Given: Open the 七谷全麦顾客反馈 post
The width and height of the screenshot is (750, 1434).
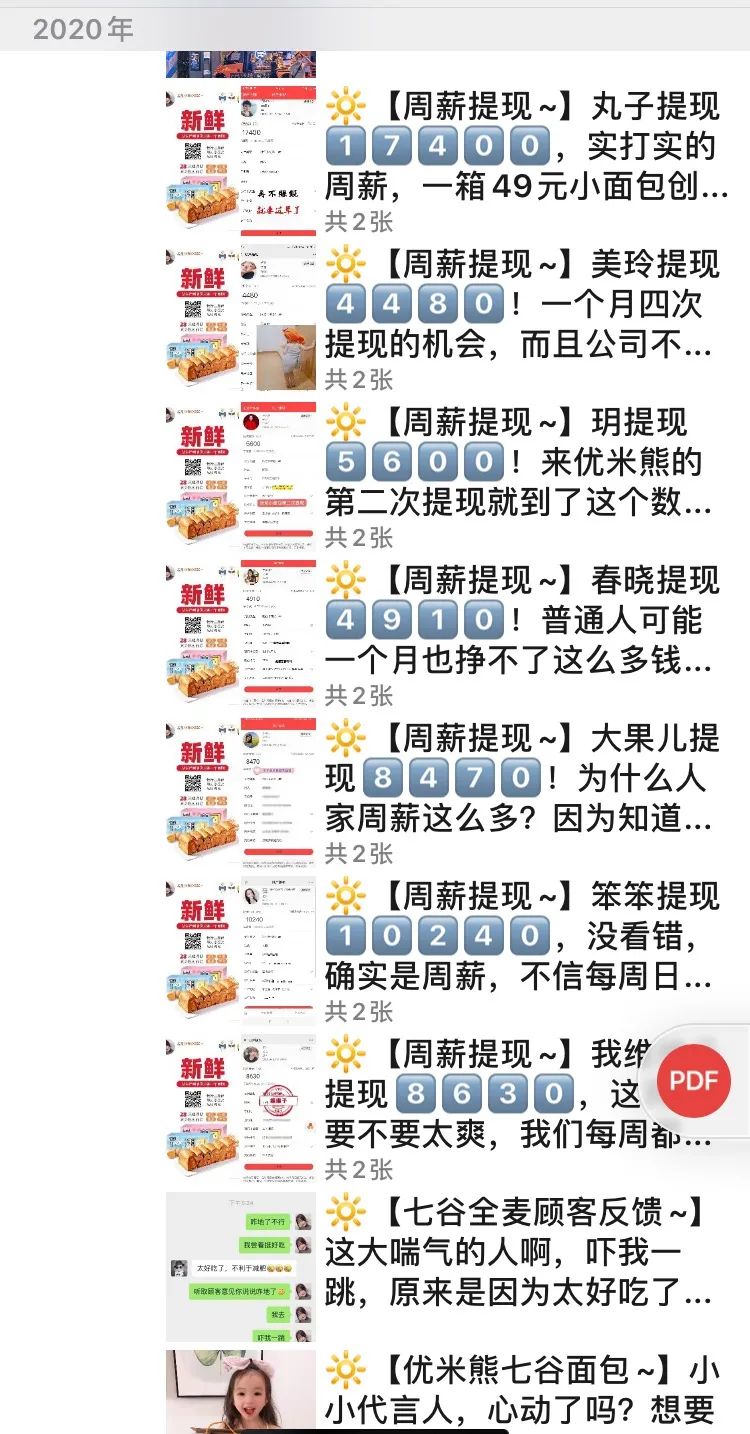Looking at the screenshot, I should [520, 1252].
